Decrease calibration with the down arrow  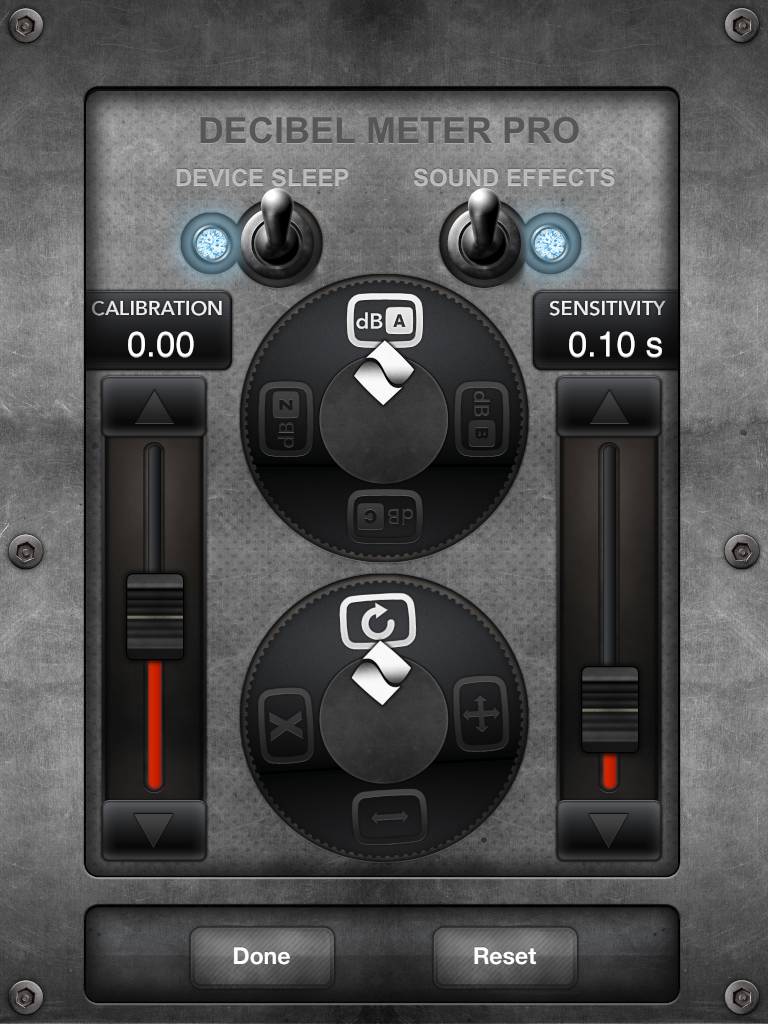point(154,829)
